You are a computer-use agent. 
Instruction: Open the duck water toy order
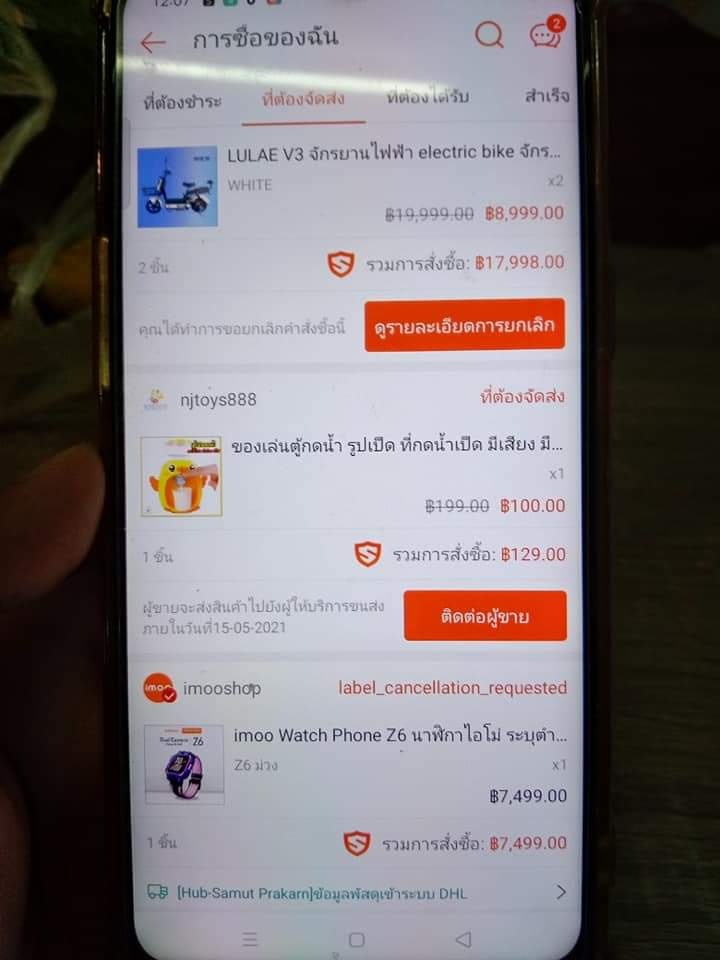[x=397, y=445]
